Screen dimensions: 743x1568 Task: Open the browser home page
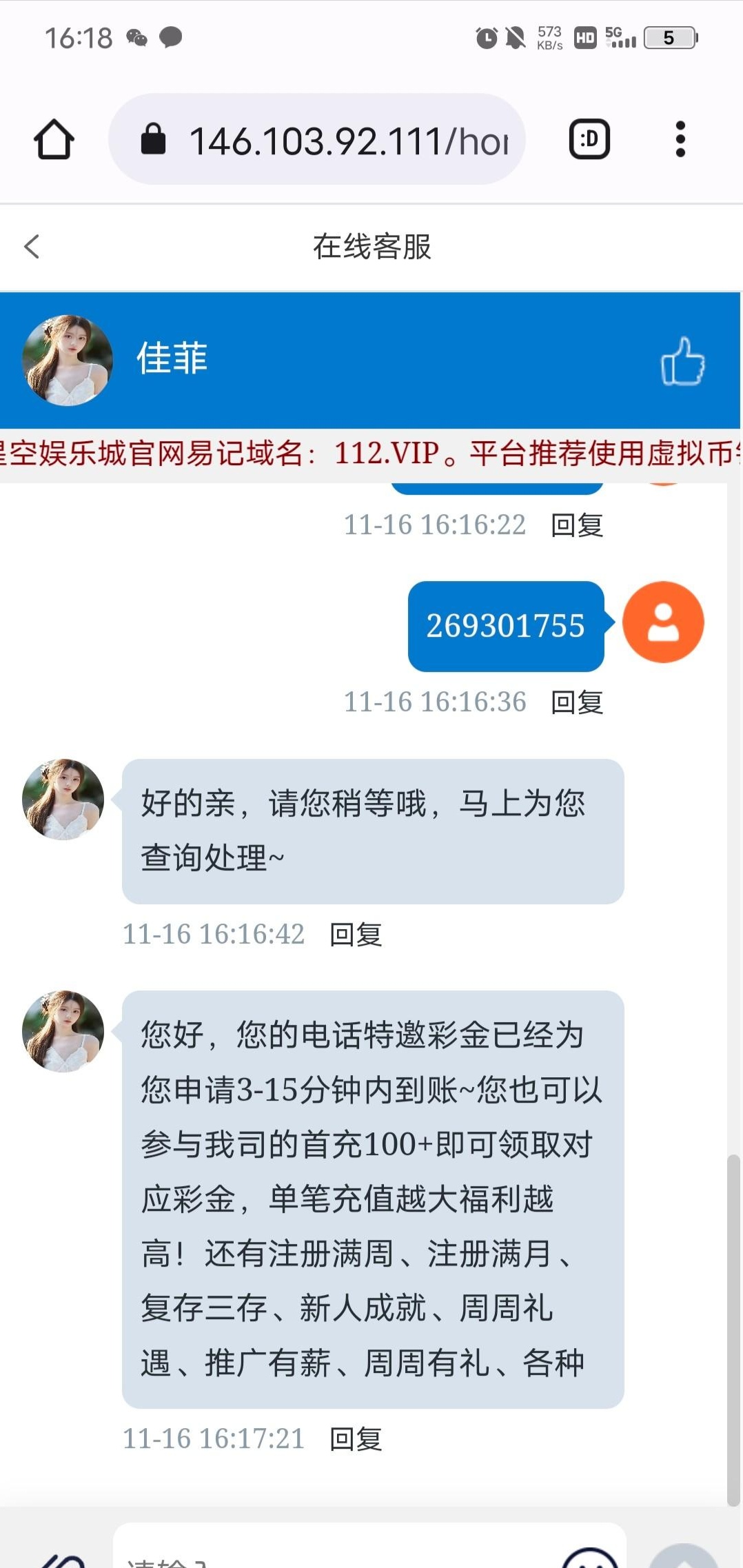[54, 140]
